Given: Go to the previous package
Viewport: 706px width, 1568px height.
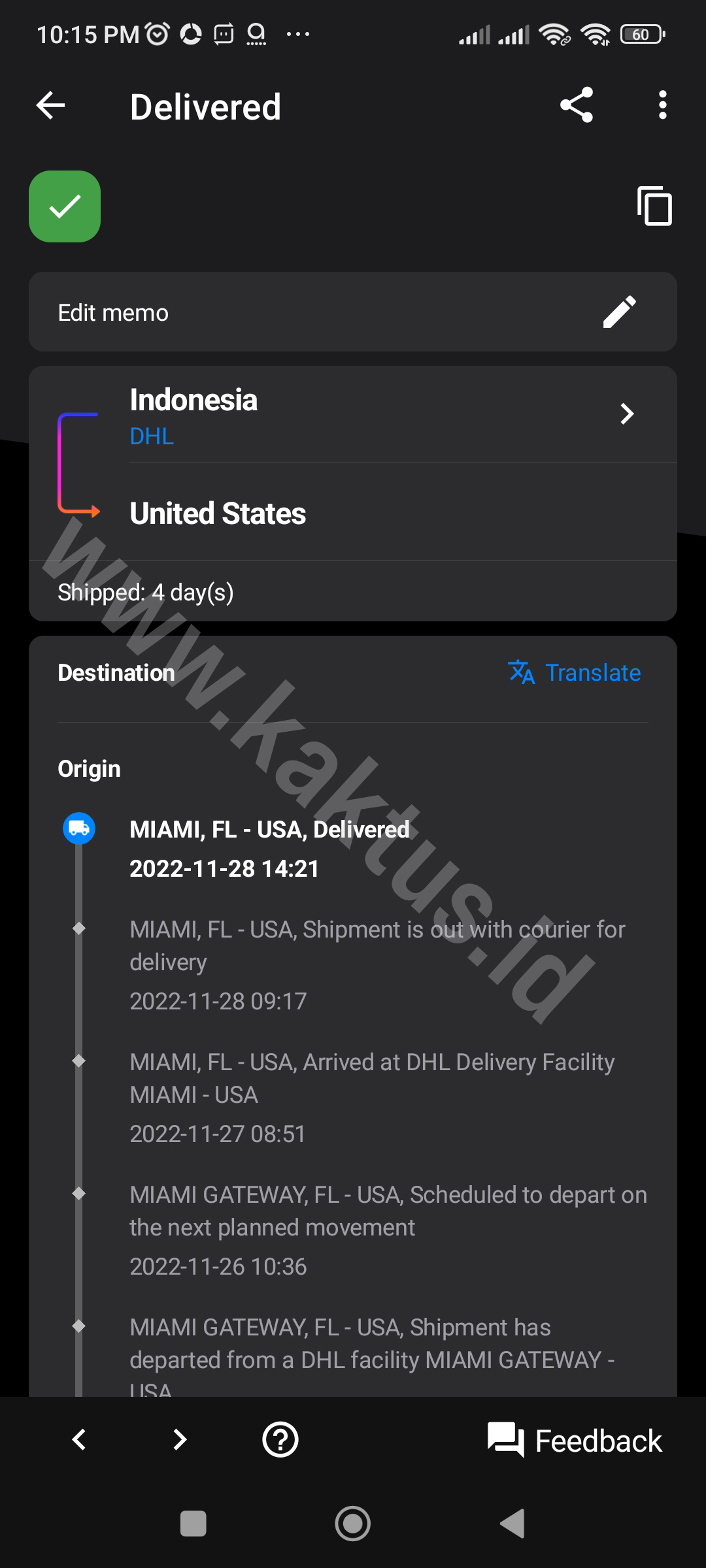Looking at the screenshot, I should [79, 1439].
